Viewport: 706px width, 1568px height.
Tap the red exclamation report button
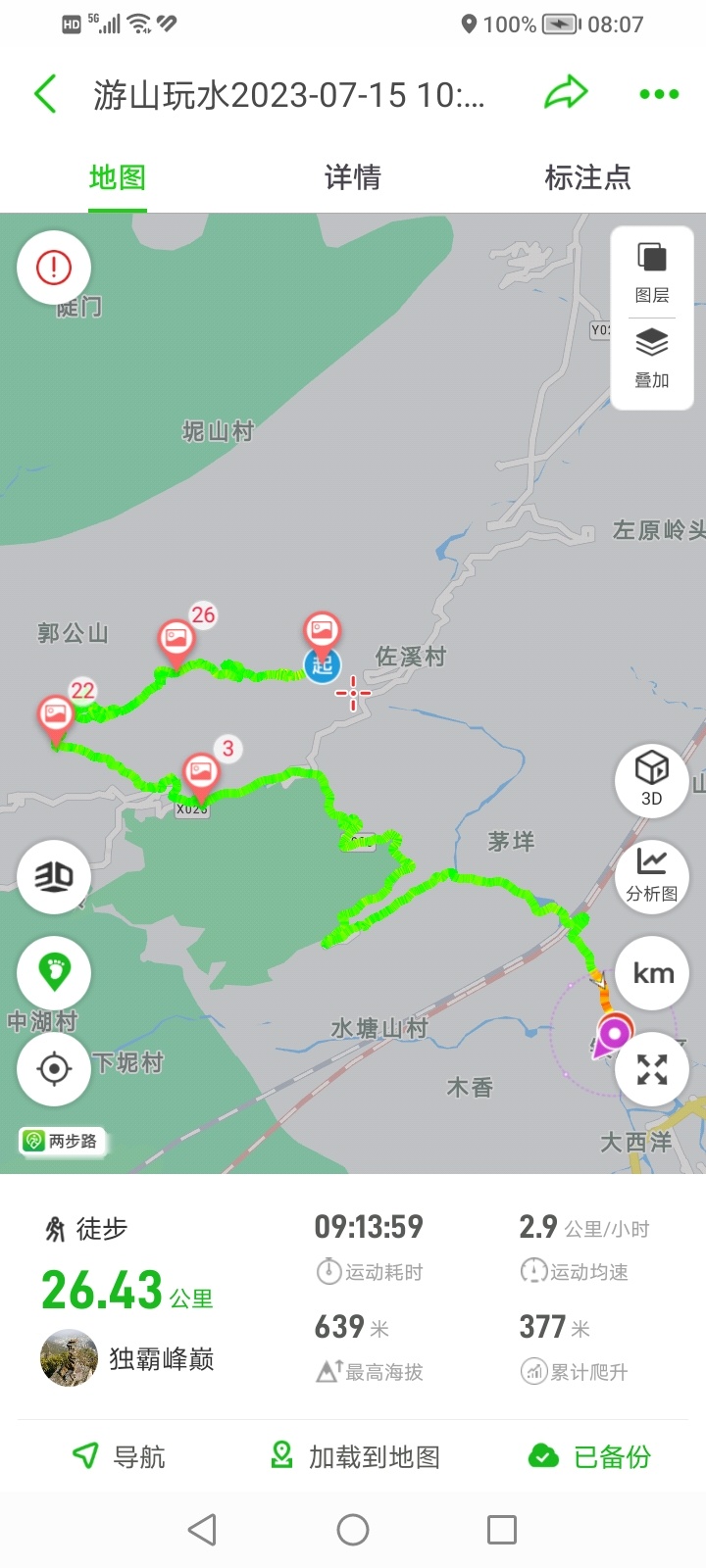point(54,268)
